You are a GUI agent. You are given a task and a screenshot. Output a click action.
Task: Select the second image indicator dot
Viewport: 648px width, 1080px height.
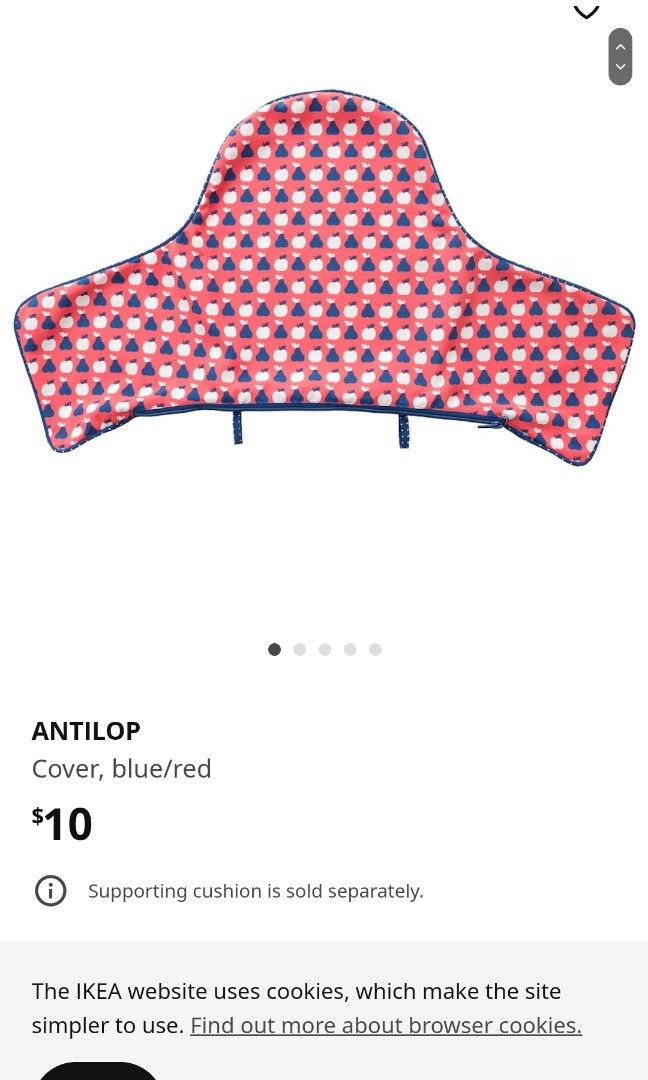point(300,649)
